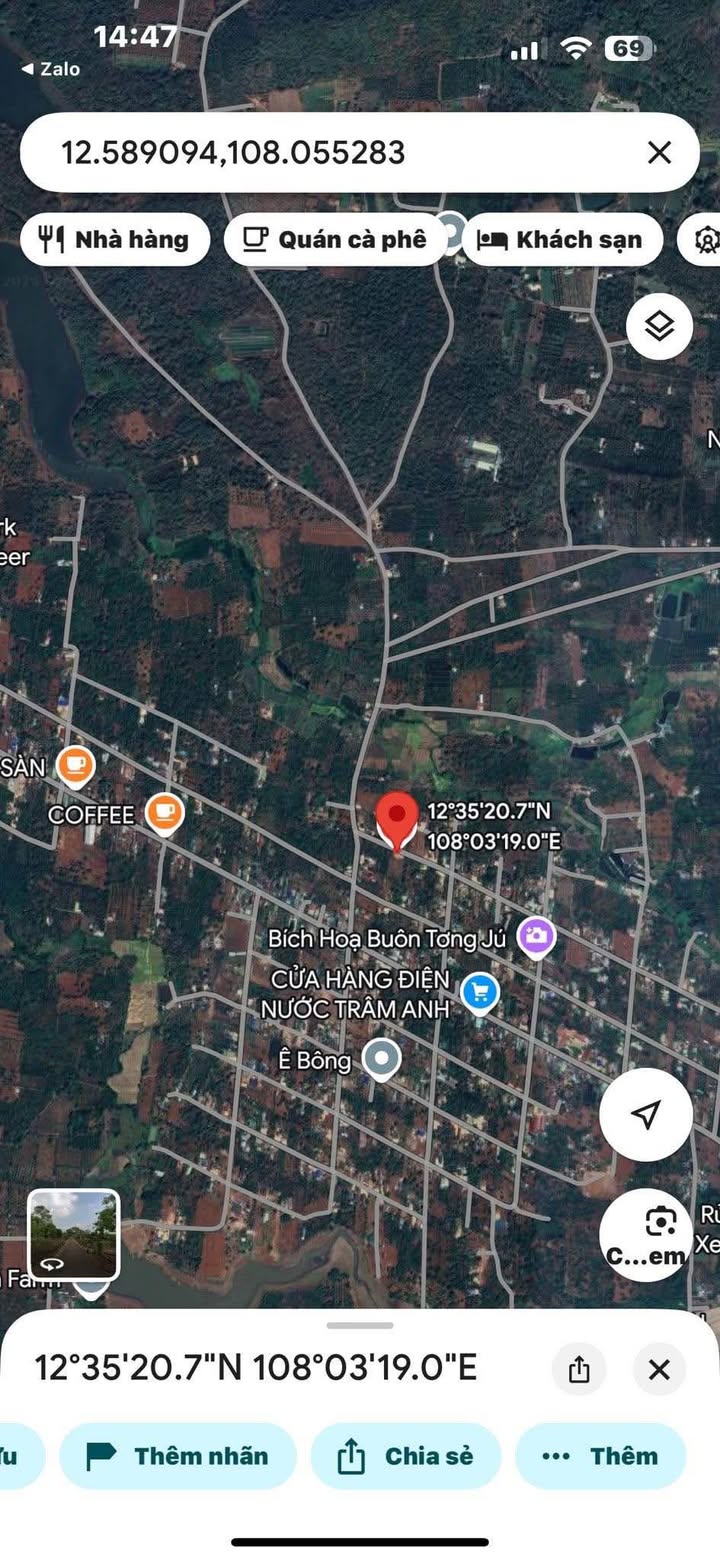Tap Thêm nhãn to add label

178,1456
